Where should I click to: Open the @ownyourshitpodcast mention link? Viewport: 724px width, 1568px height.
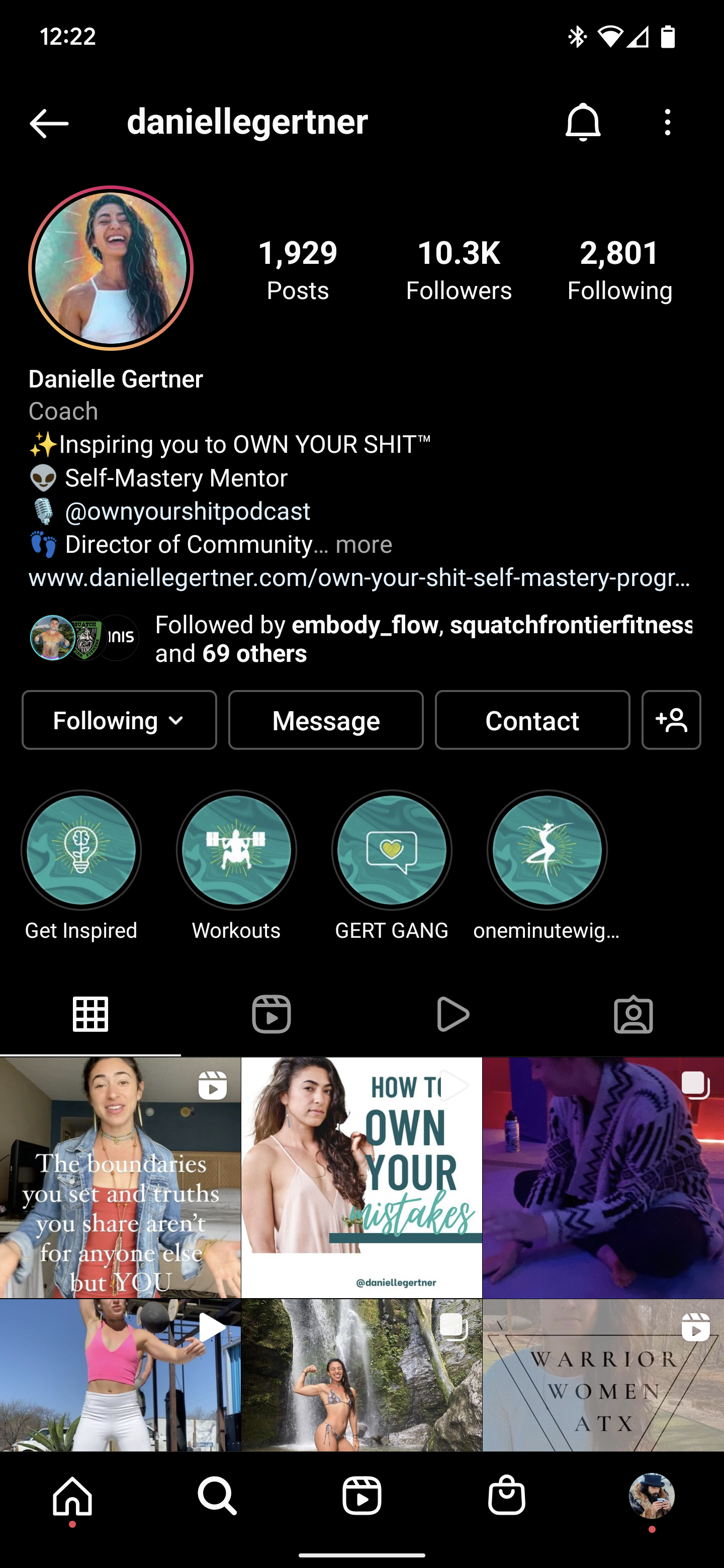pos(188,511)
